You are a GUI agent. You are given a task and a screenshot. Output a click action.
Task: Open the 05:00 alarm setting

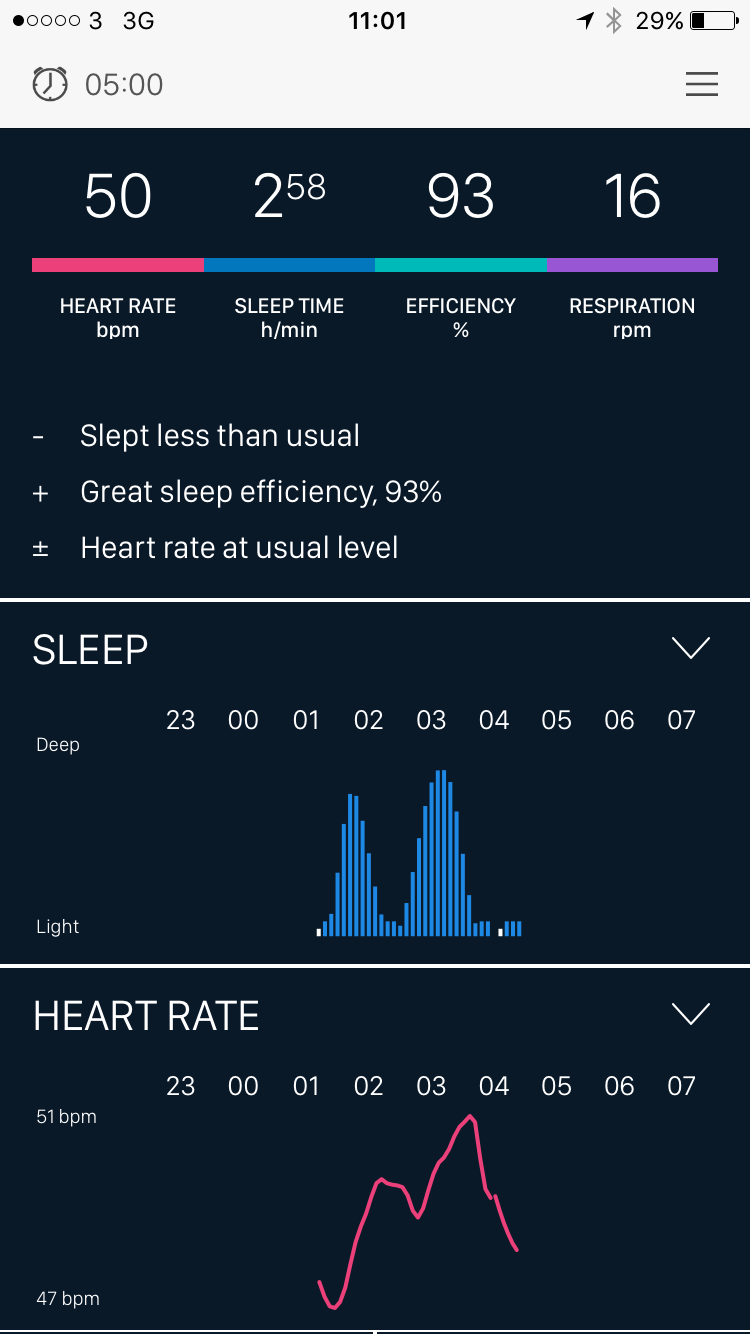coord(98,84)
